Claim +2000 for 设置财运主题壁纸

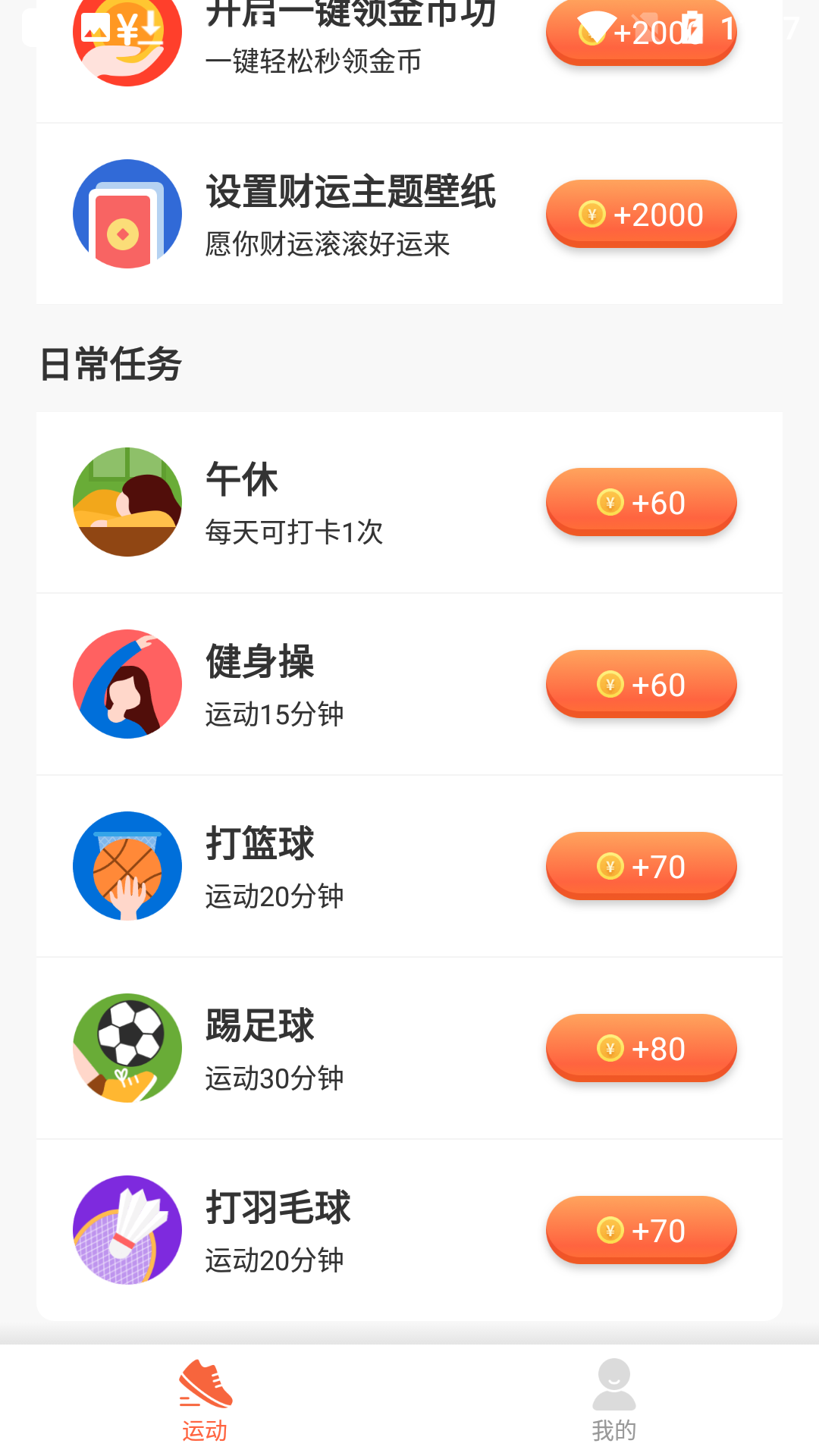[641, 214]
